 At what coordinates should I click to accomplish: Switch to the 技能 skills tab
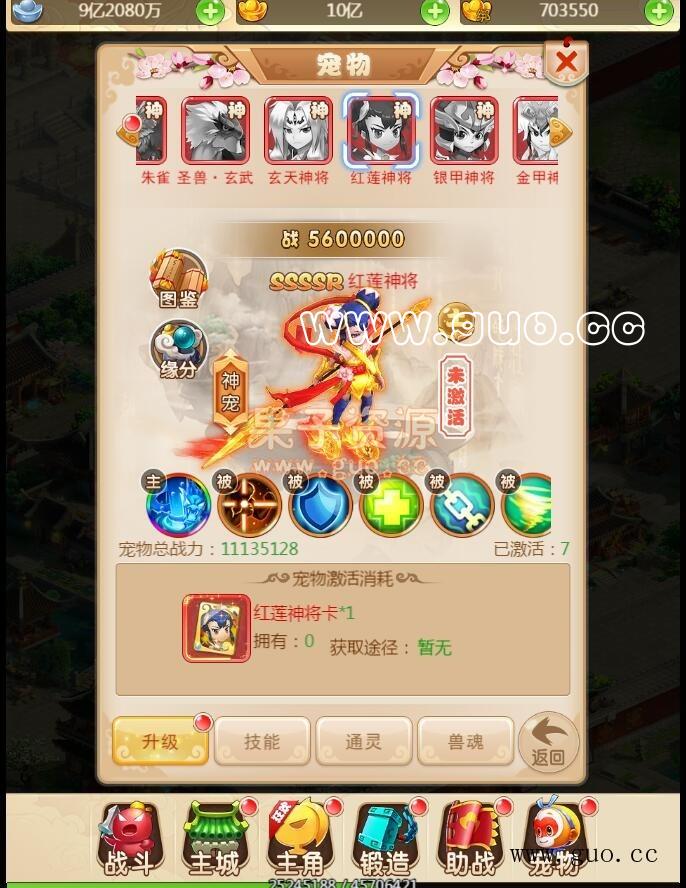pos(262,741)
